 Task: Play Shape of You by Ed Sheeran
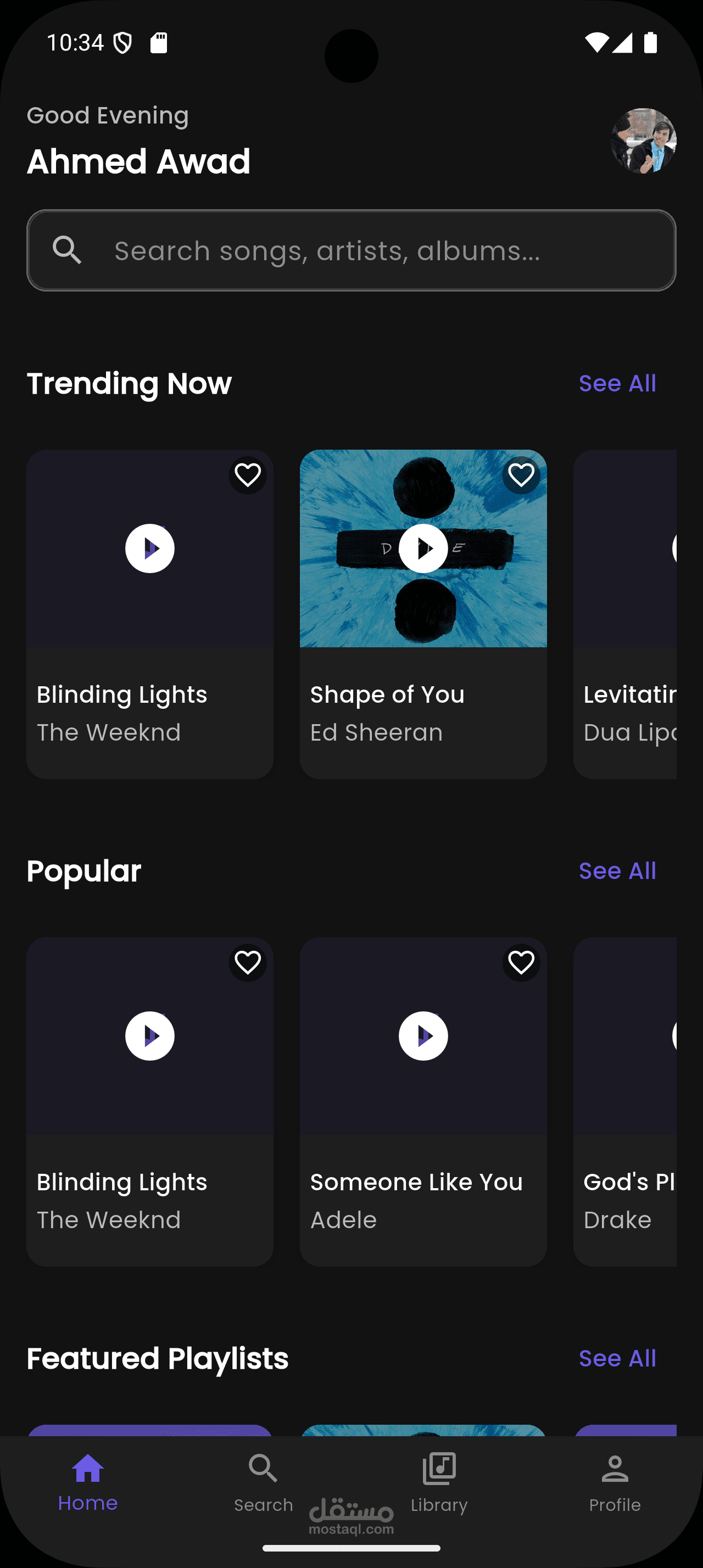coord(423,548)
